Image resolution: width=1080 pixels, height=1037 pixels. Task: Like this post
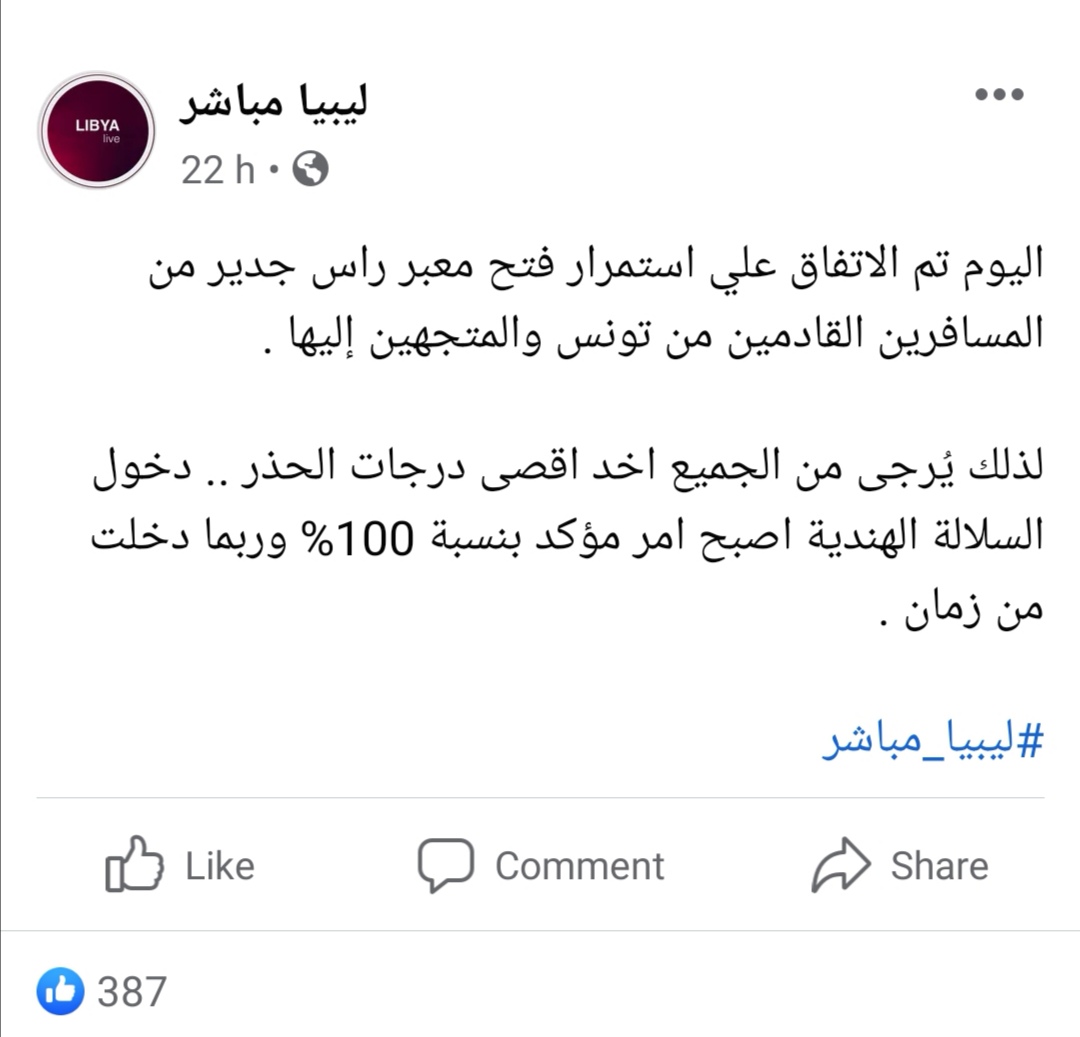(180, 865)
